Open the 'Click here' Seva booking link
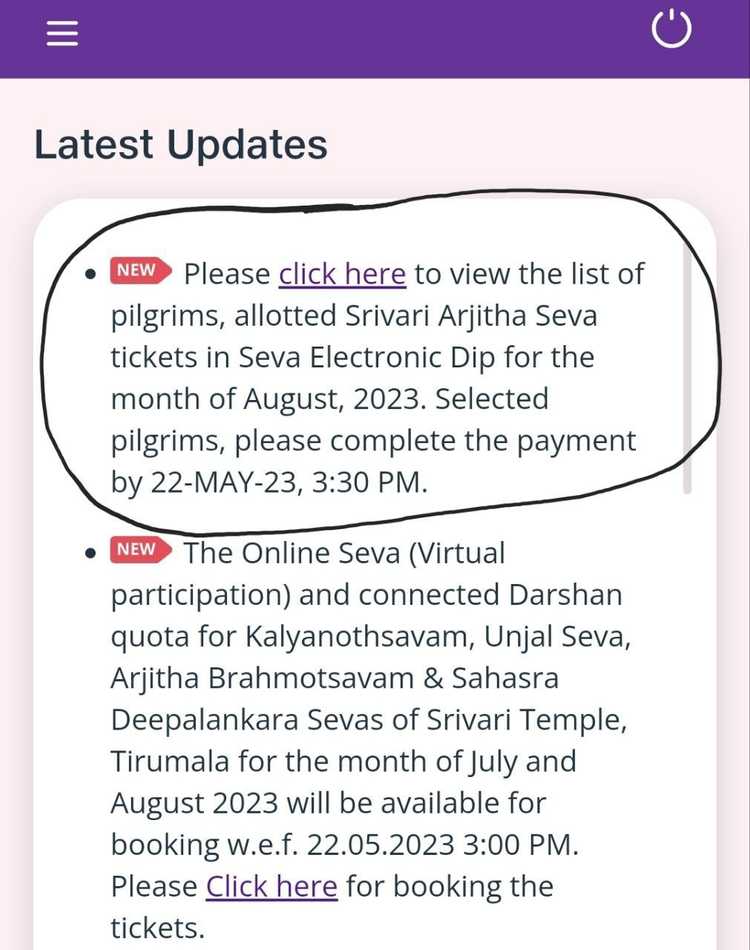The height and width of the screenshot is (950, 750). click(270, 886)
